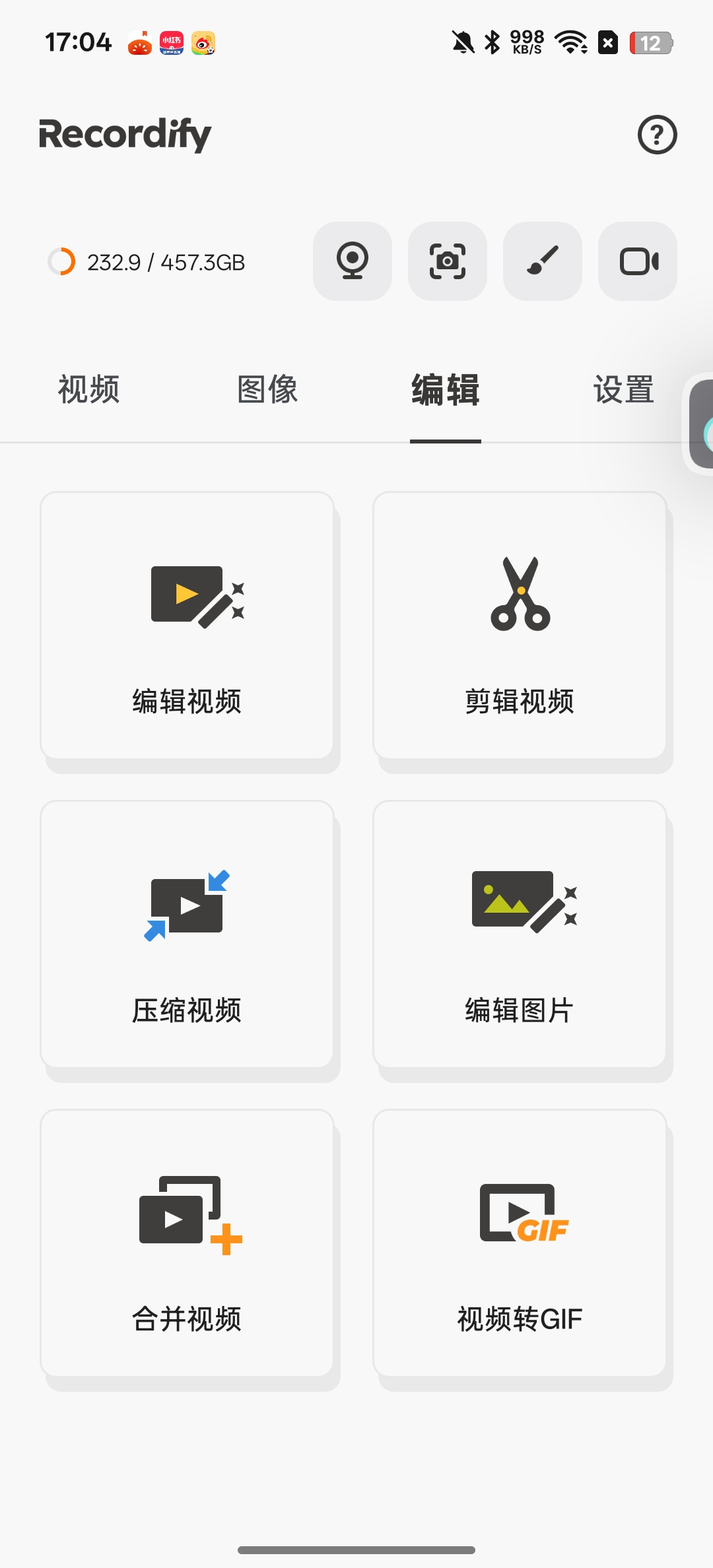
Task: Tap the floating side handle at screen edge
Action: pyautogui.click(x=700, y=424)
